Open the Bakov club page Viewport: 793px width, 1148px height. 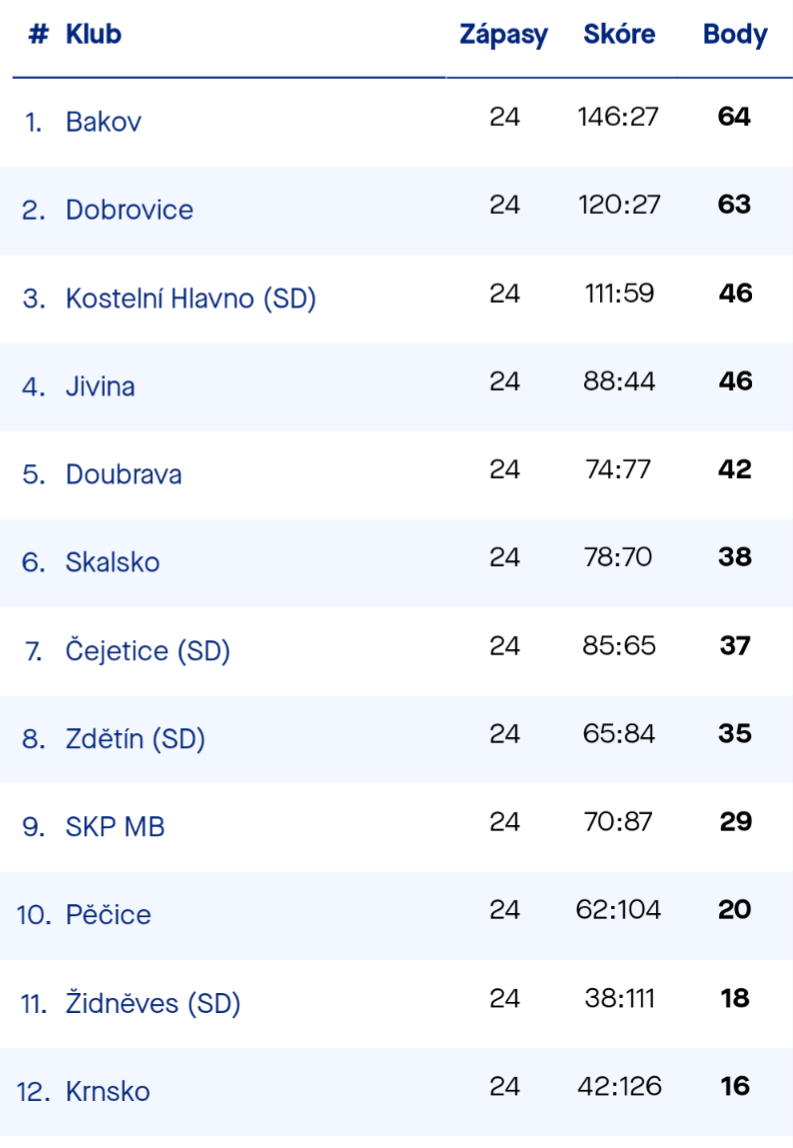click(103, 122)
